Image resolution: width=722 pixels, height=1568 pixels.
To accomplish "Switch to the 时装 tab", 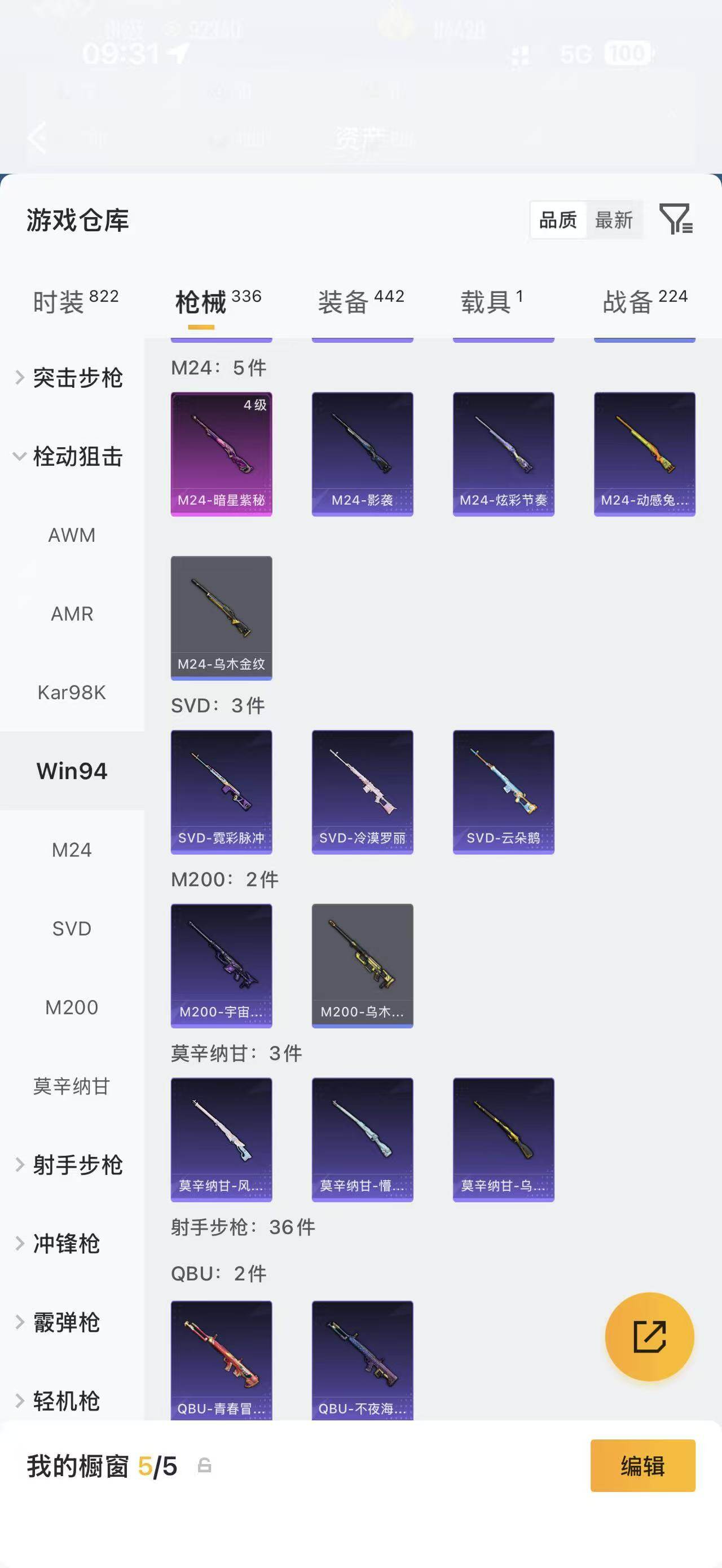I will click(76, 301).
